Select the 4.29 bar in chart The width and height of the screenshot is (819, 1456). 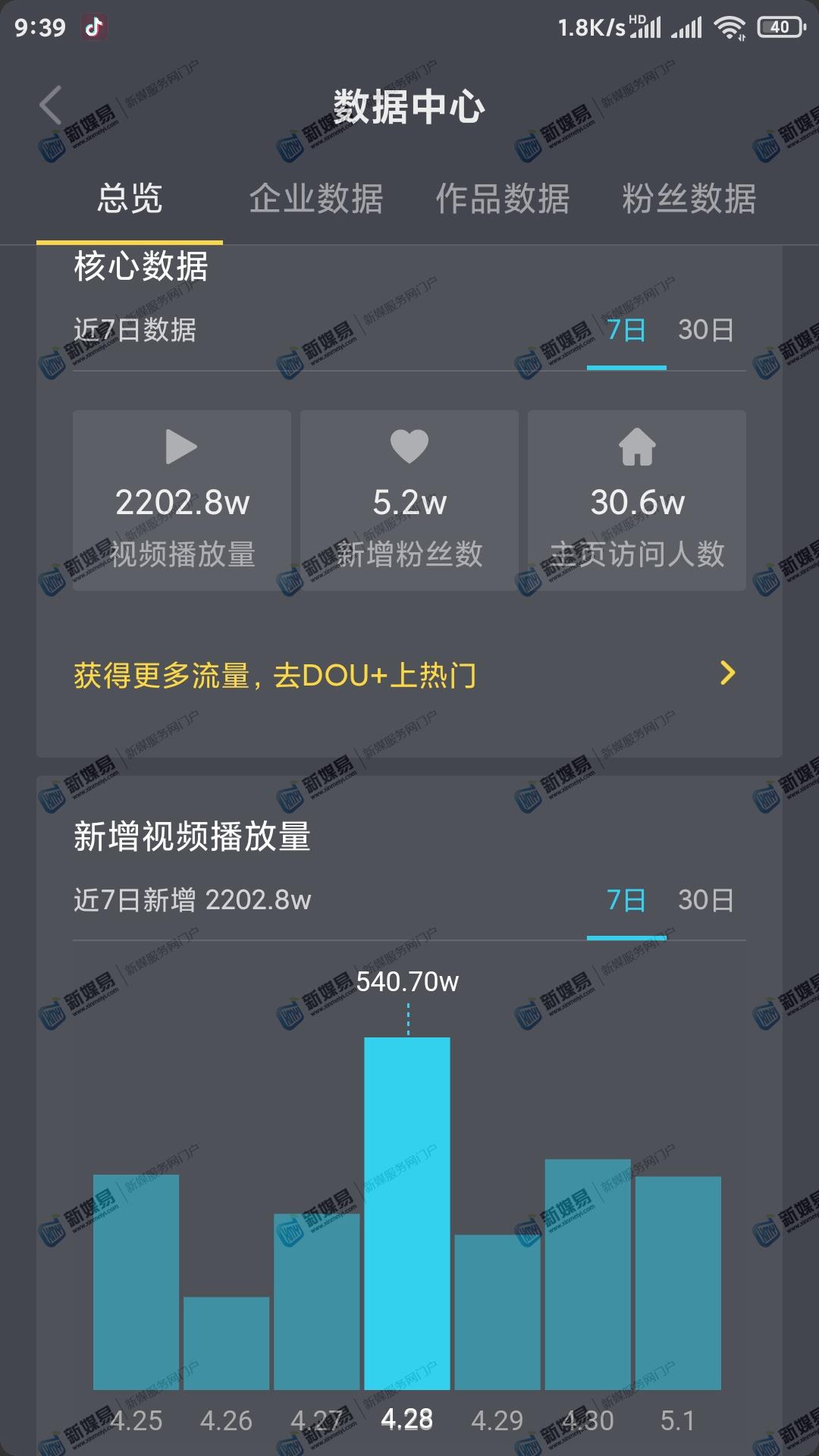click(x=497, y=1312)
